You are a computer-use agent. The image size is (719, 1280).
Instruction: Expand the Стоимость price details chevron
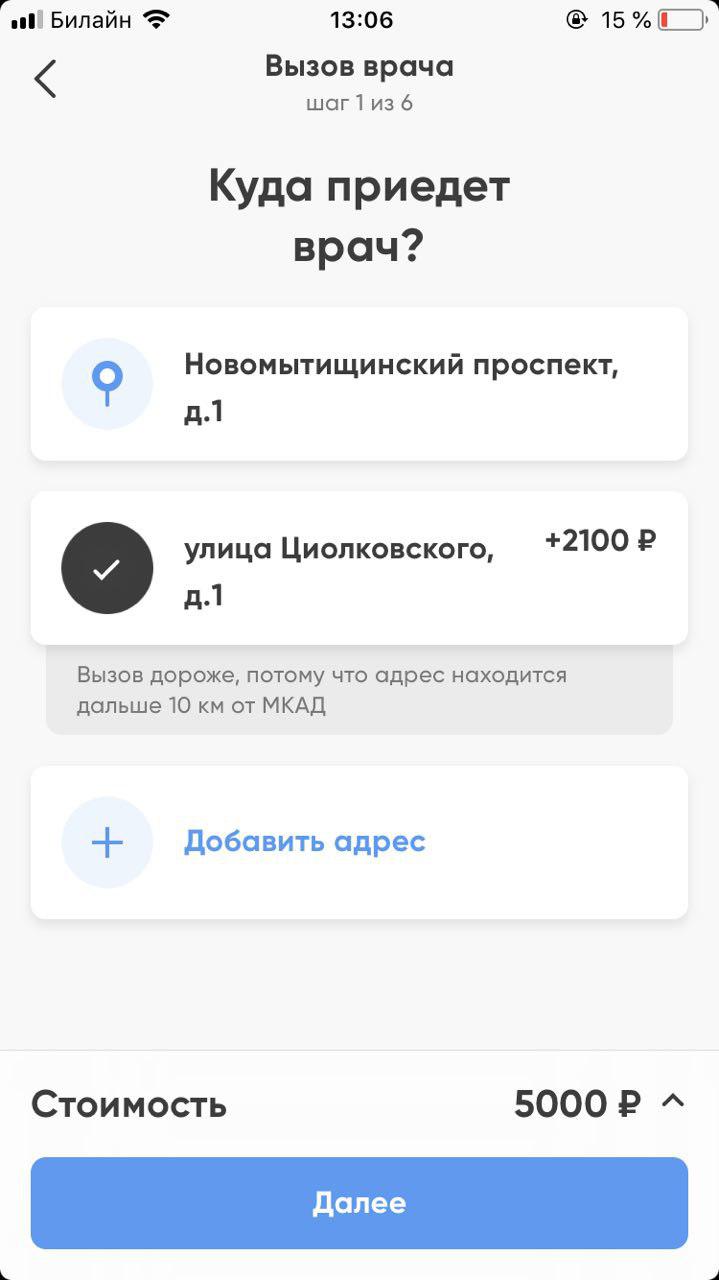click(x=673, y=1102)
